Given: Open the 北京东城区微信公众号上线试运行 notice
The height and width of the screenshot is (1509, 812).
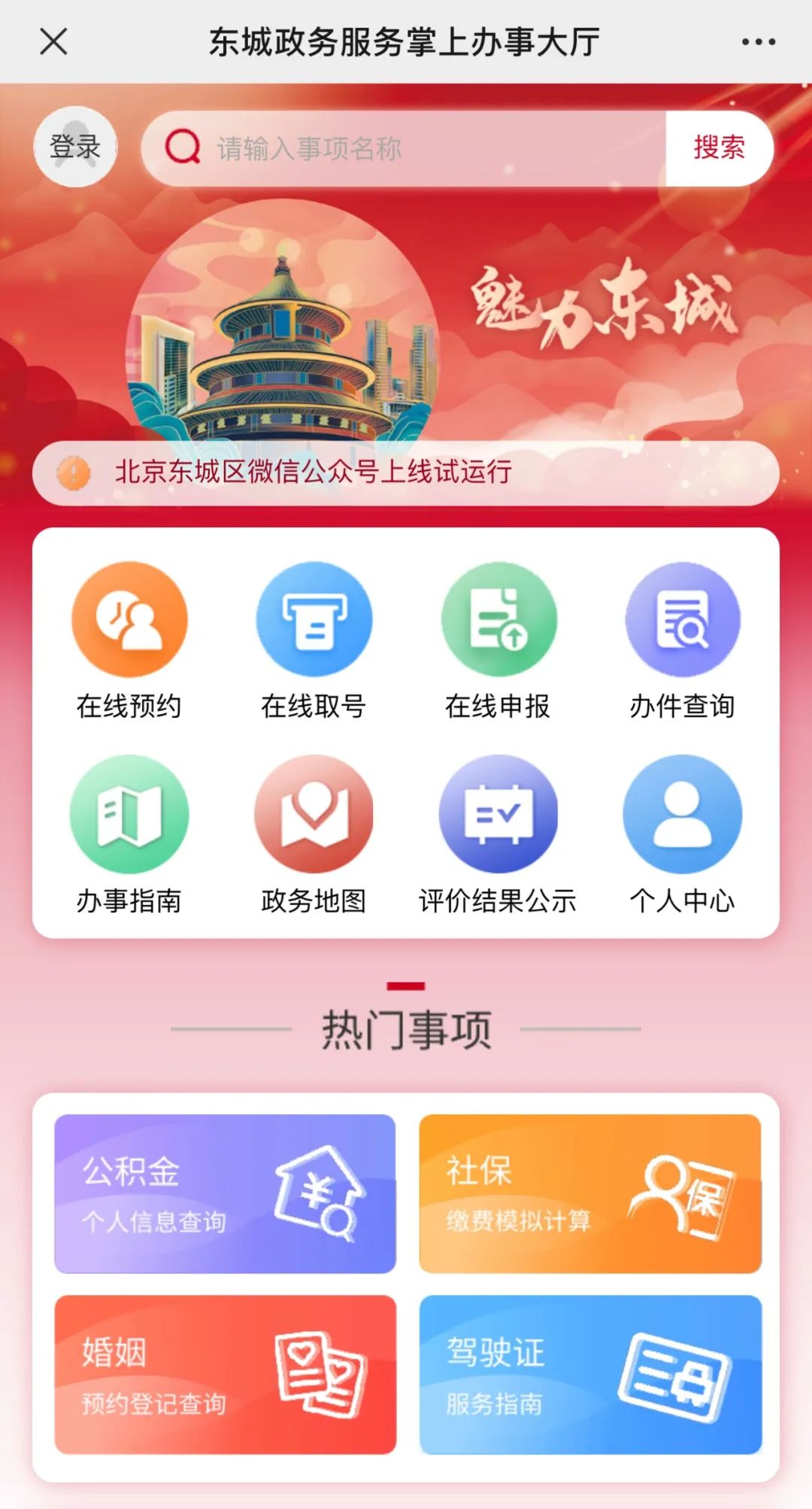Looking at the screenshot, I should (x=406, y=472).
